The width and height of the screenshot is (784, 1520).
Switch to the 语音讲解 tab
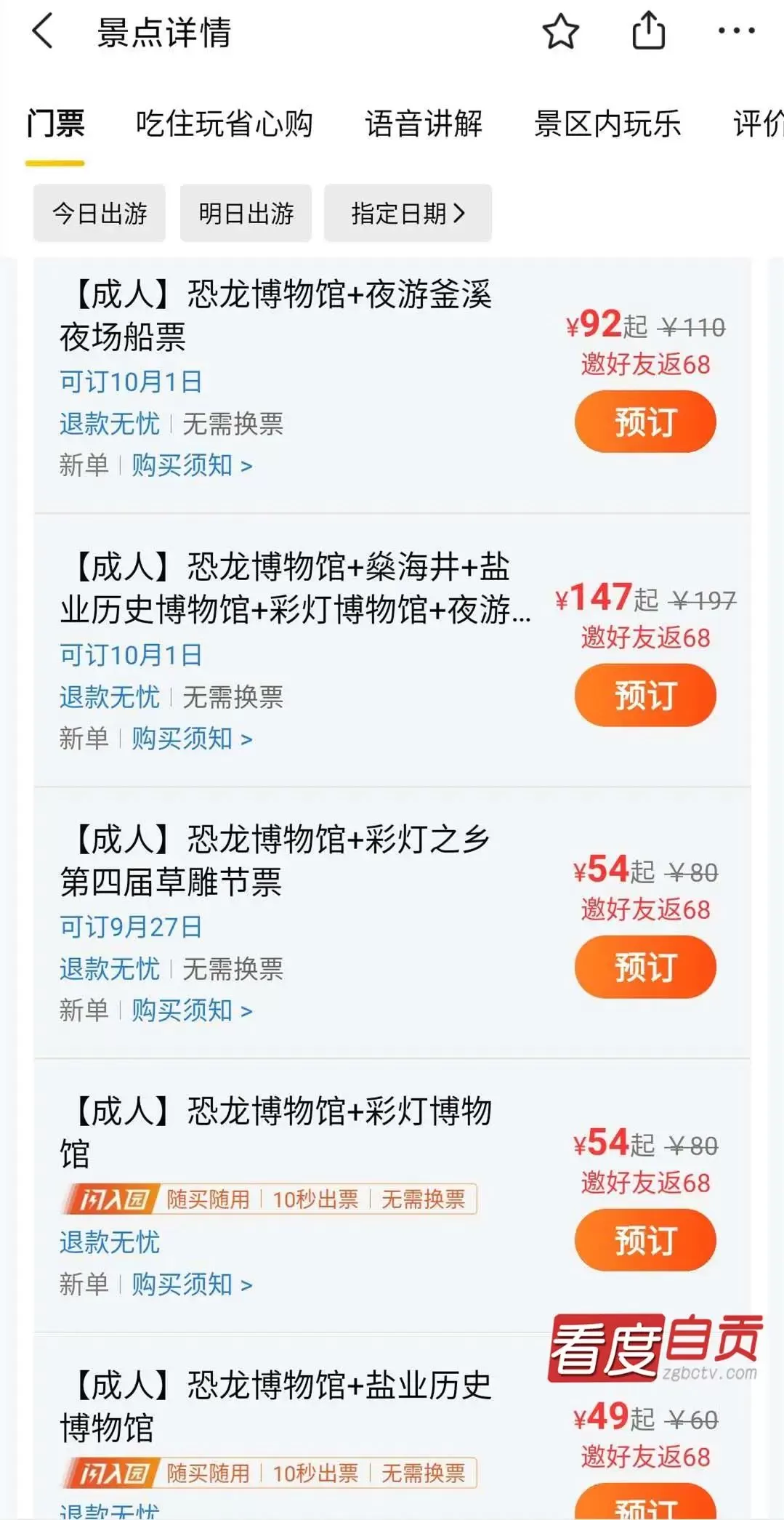point(424,124)
